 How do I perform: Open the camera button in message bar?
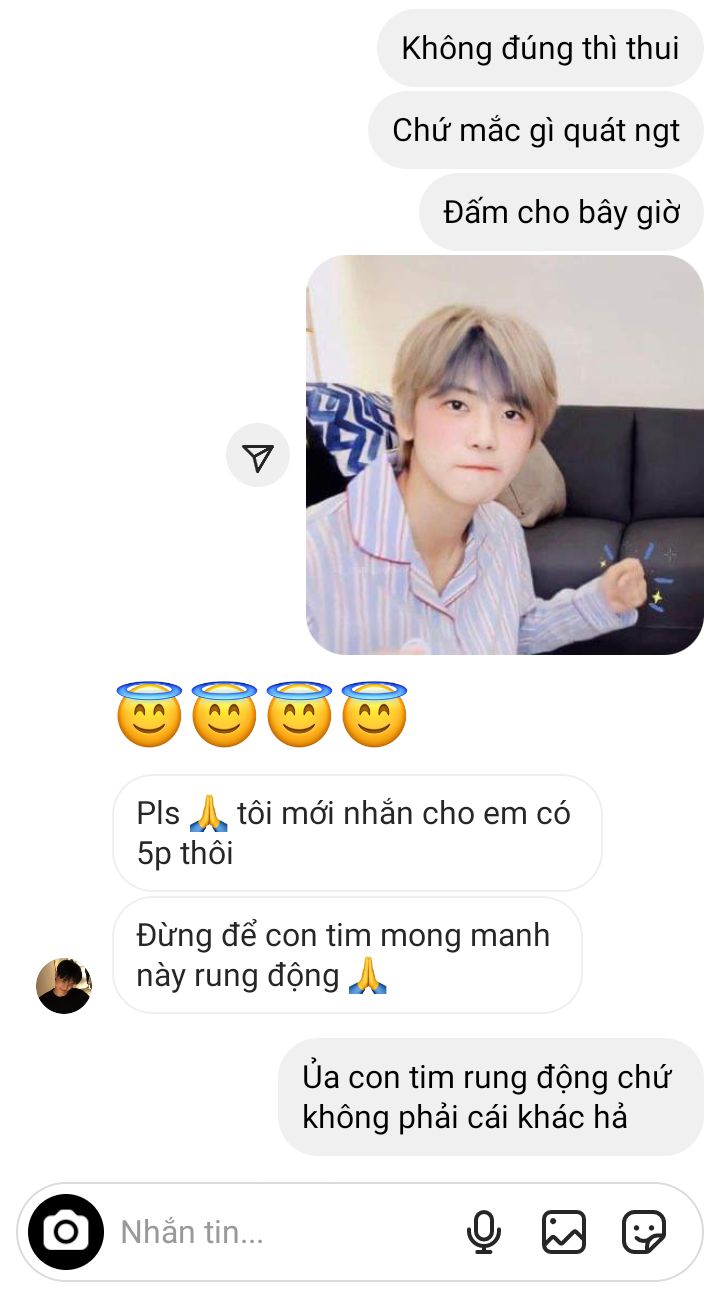[66, 1232]
